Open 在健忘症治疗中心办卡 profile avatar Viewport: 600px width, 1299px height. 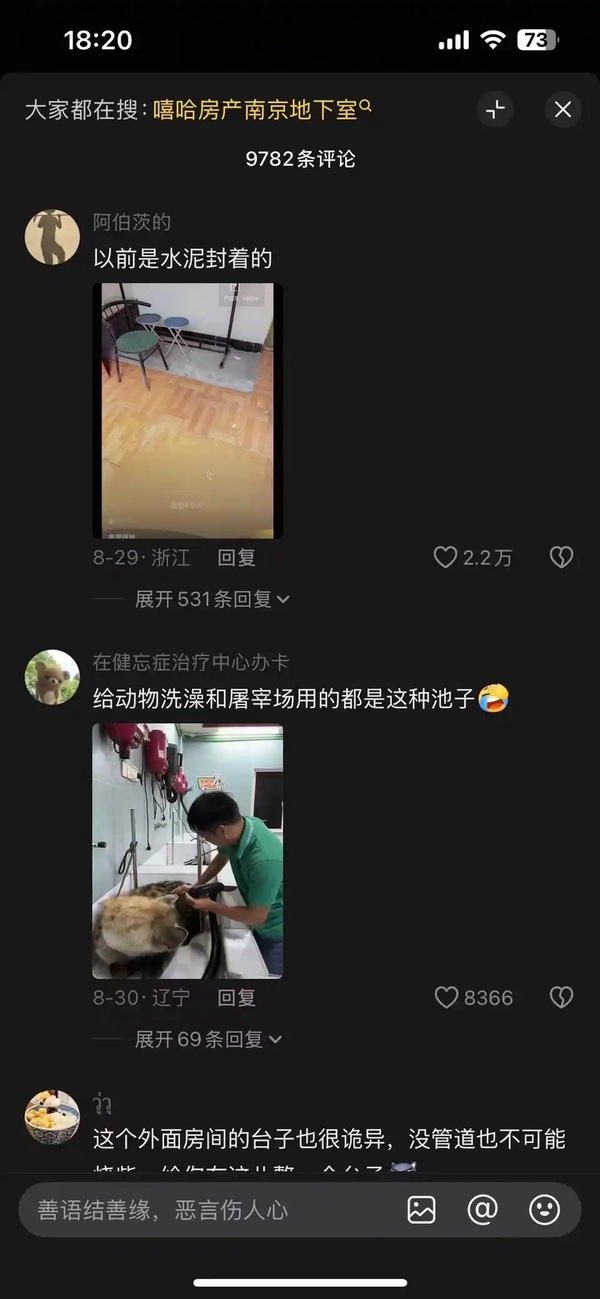(52, 677)
